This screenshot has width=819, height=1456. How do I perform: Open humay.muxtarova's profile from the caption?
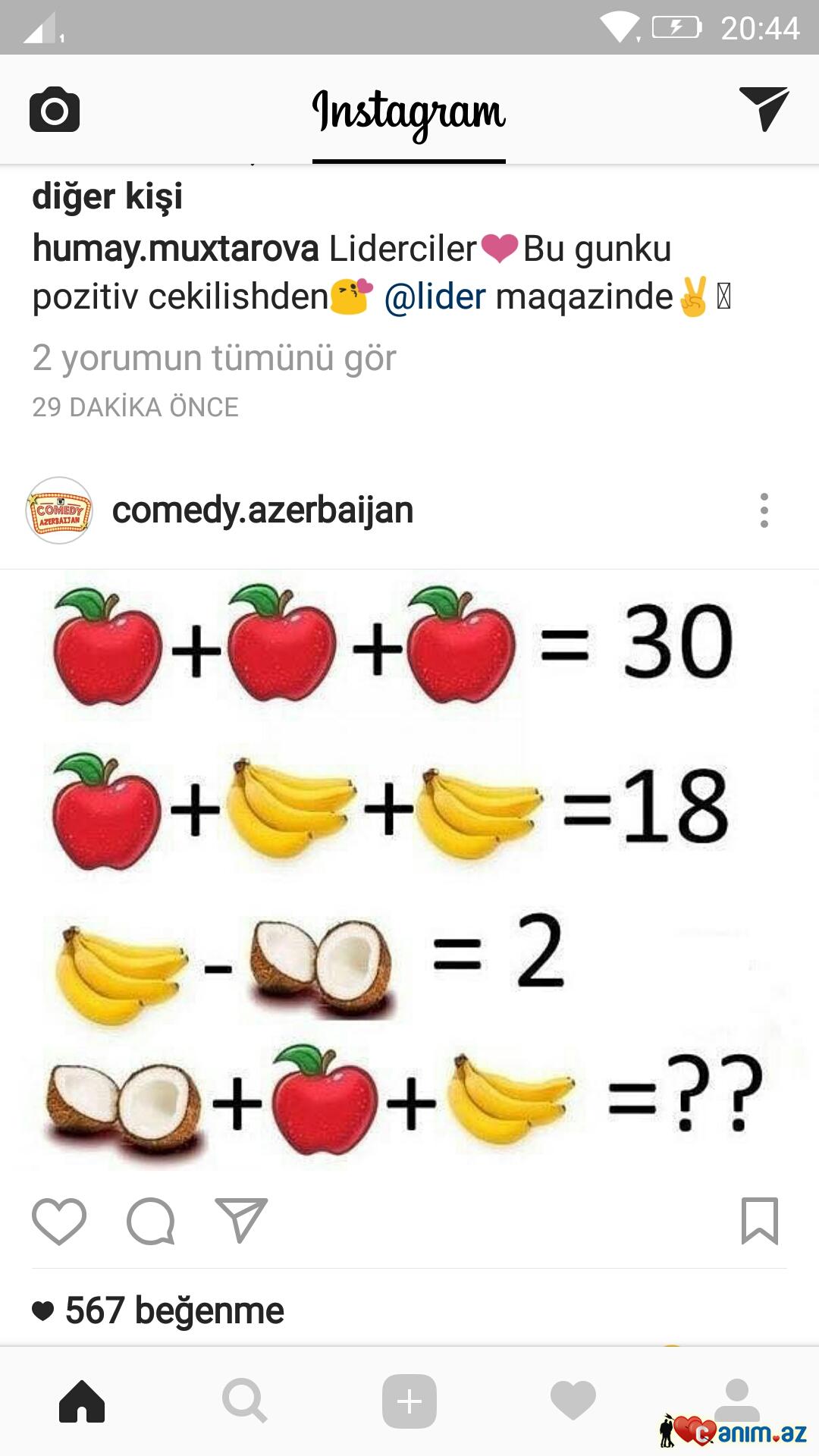click(175, 249)
